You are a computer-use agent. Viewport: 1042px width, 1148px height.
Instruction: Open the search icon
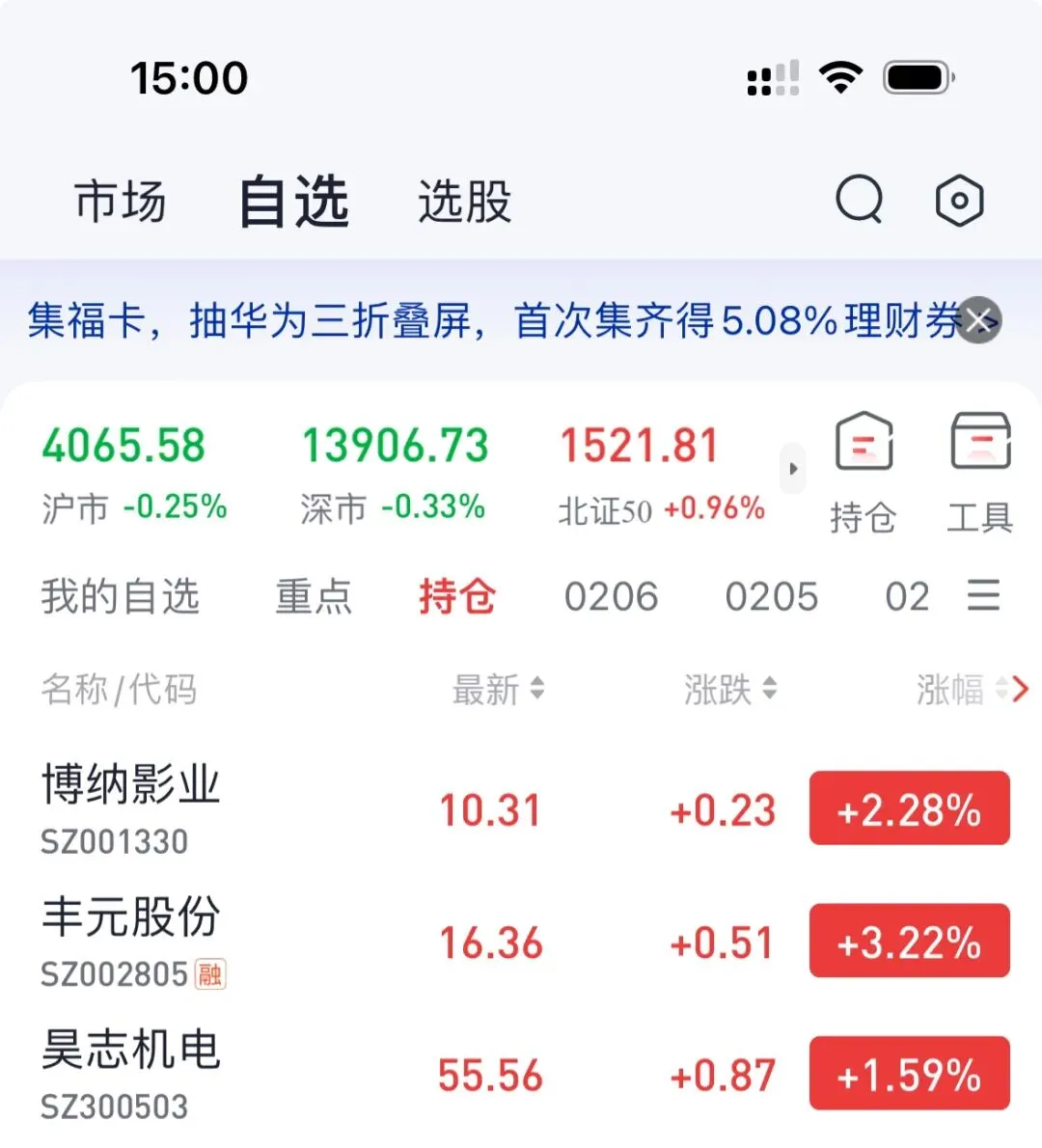click(x=859, y=201)
